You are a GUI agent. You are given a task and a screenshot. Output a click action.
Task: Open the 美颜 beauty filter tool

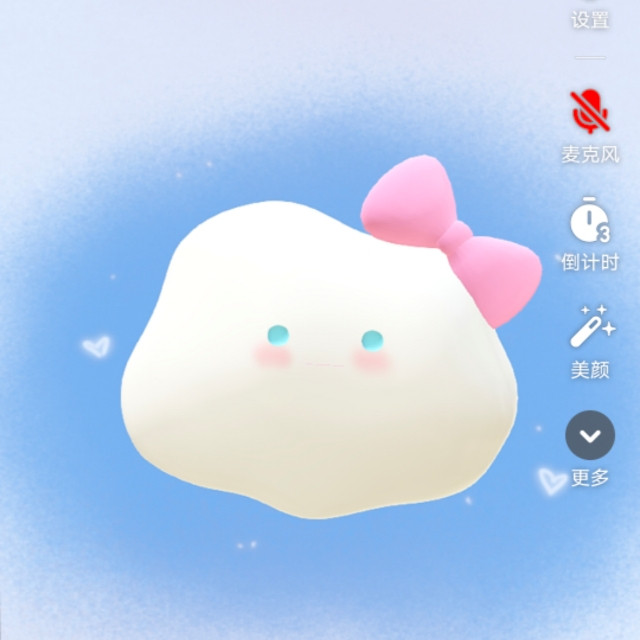[x=591, y=329]
